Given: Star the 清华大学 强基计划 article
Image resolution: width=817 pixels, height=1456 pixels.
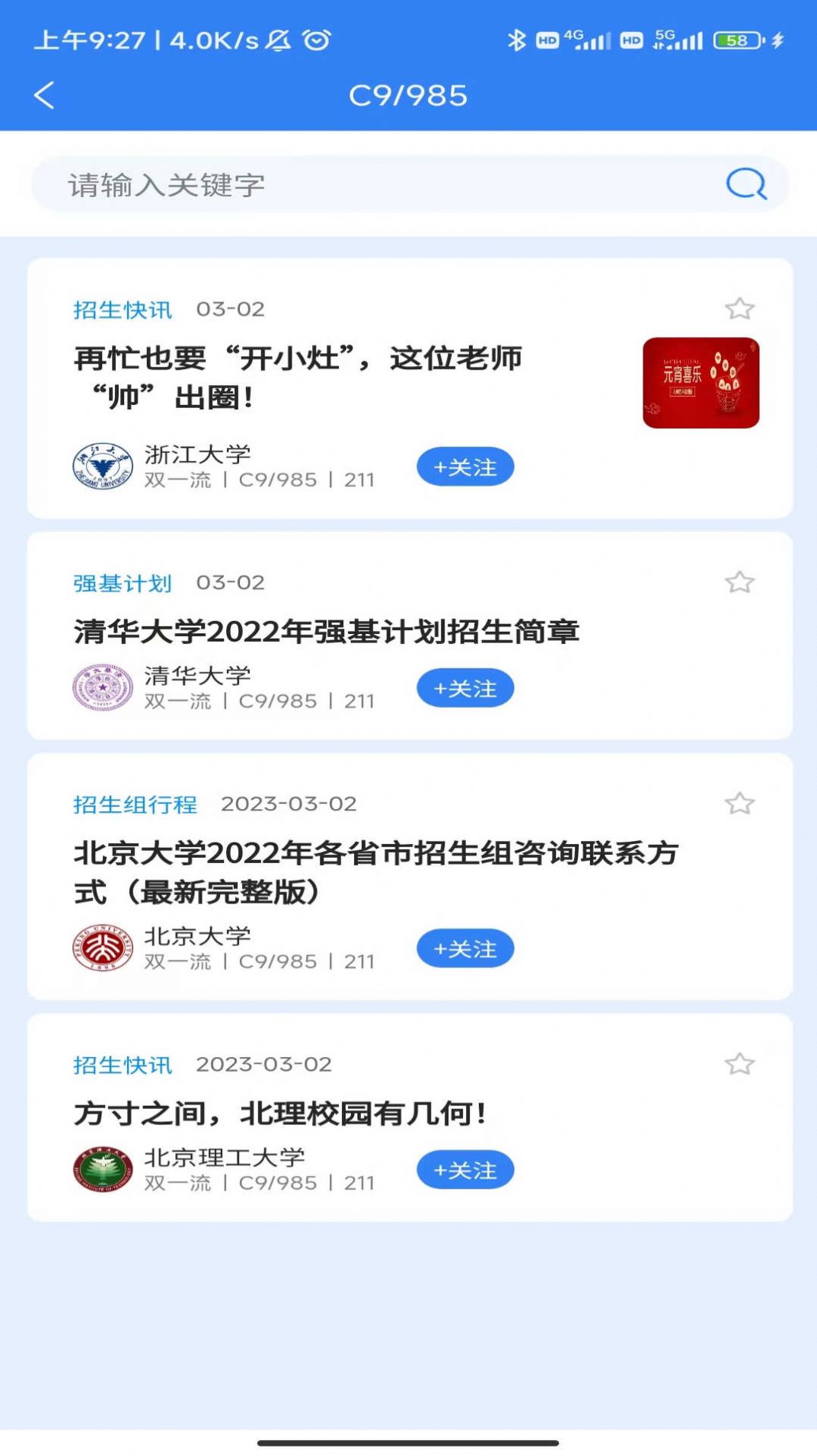Looking at the screenshot, I should click(x=739, y=583).
